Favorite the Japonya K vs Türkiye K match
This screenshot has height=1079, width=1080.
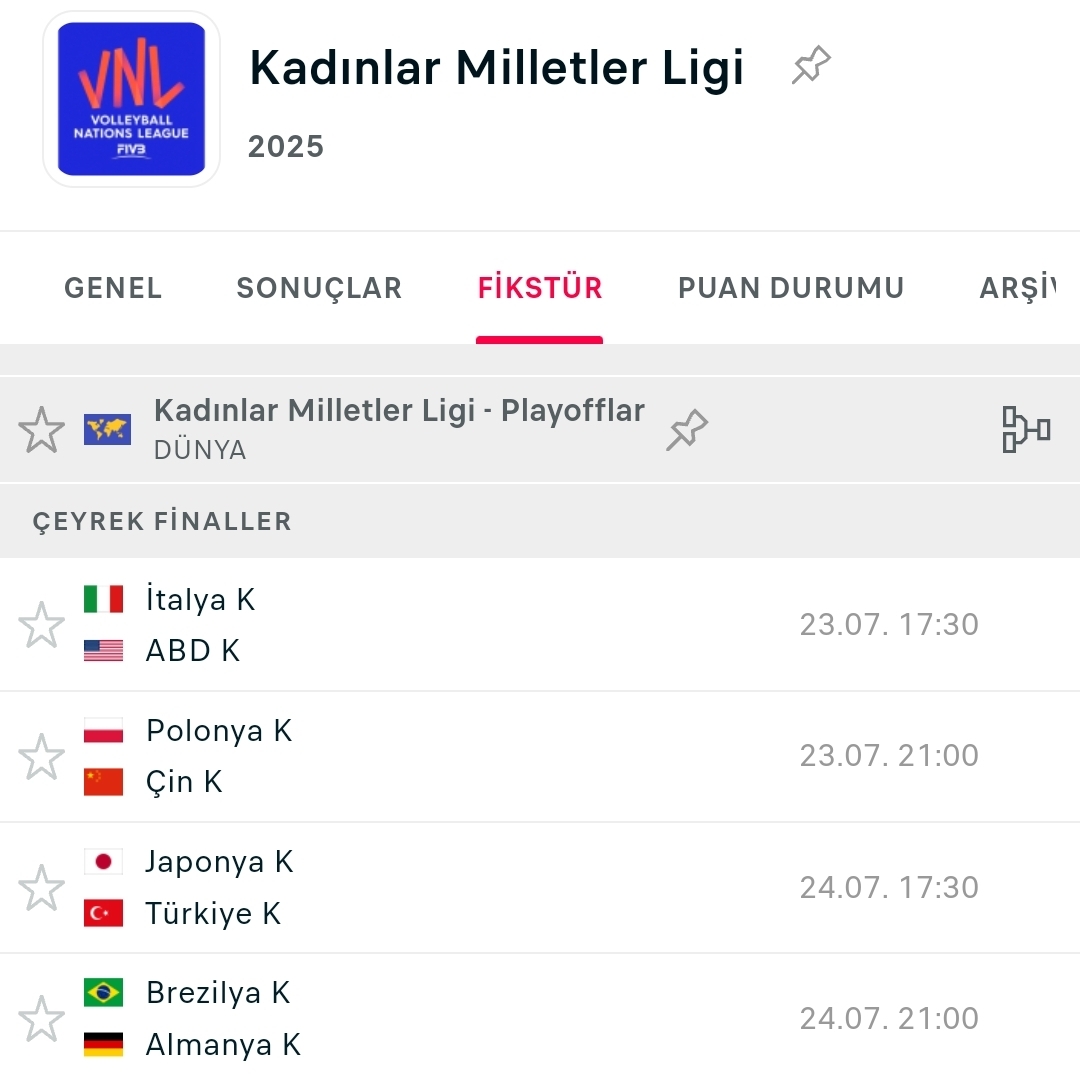[41, 888]
